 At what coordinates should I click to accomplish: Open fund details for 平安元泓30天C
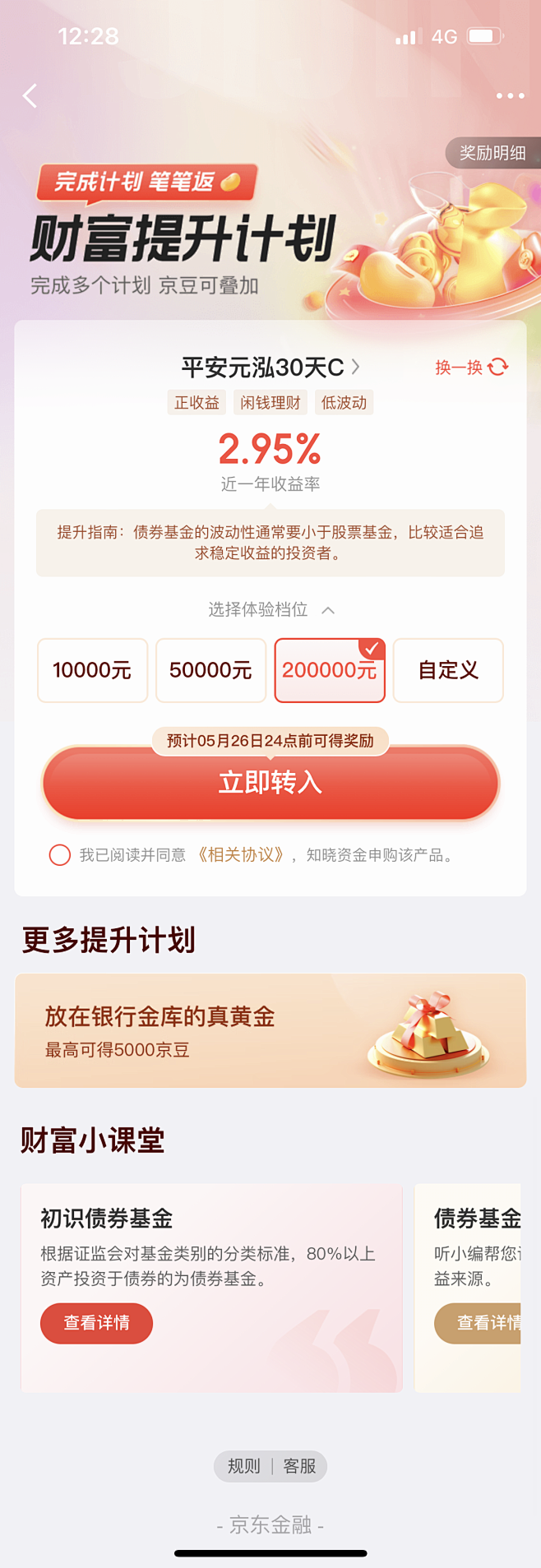click(270, 367)
